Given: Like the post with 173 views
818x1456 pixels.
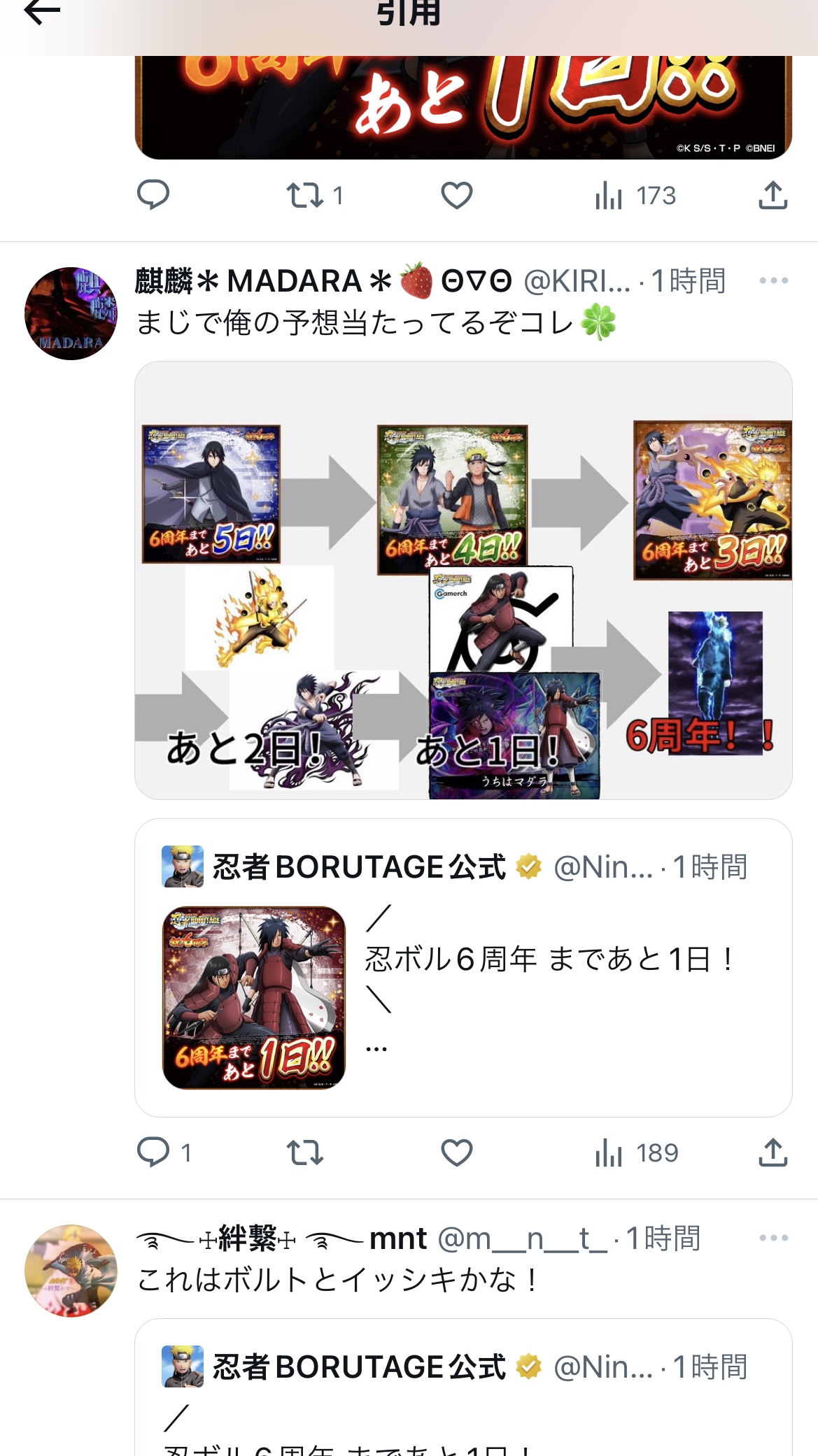Looking at the screenshot, I should pos(457,195).
